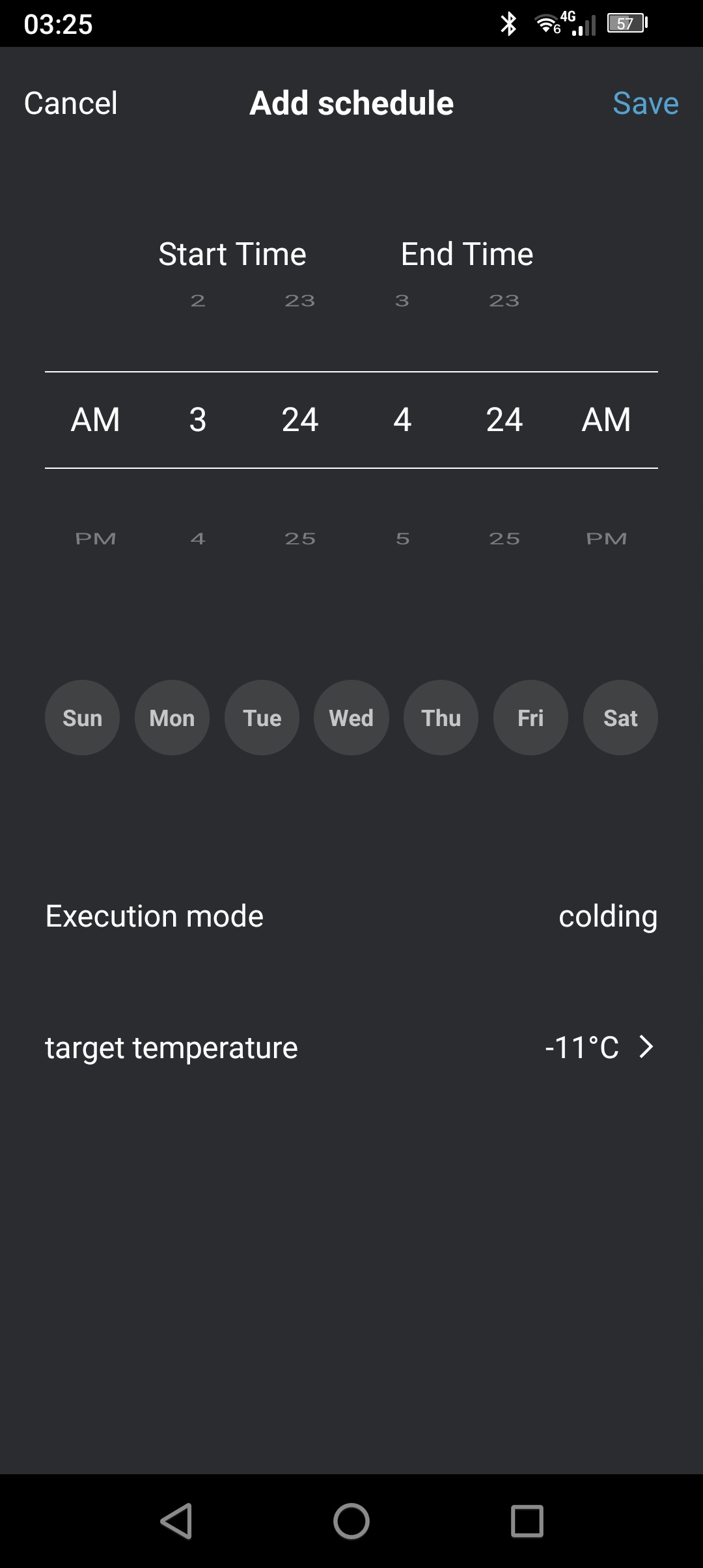Save the new schedule
This screenshot has height=1568, width=703.
[645, 103]
